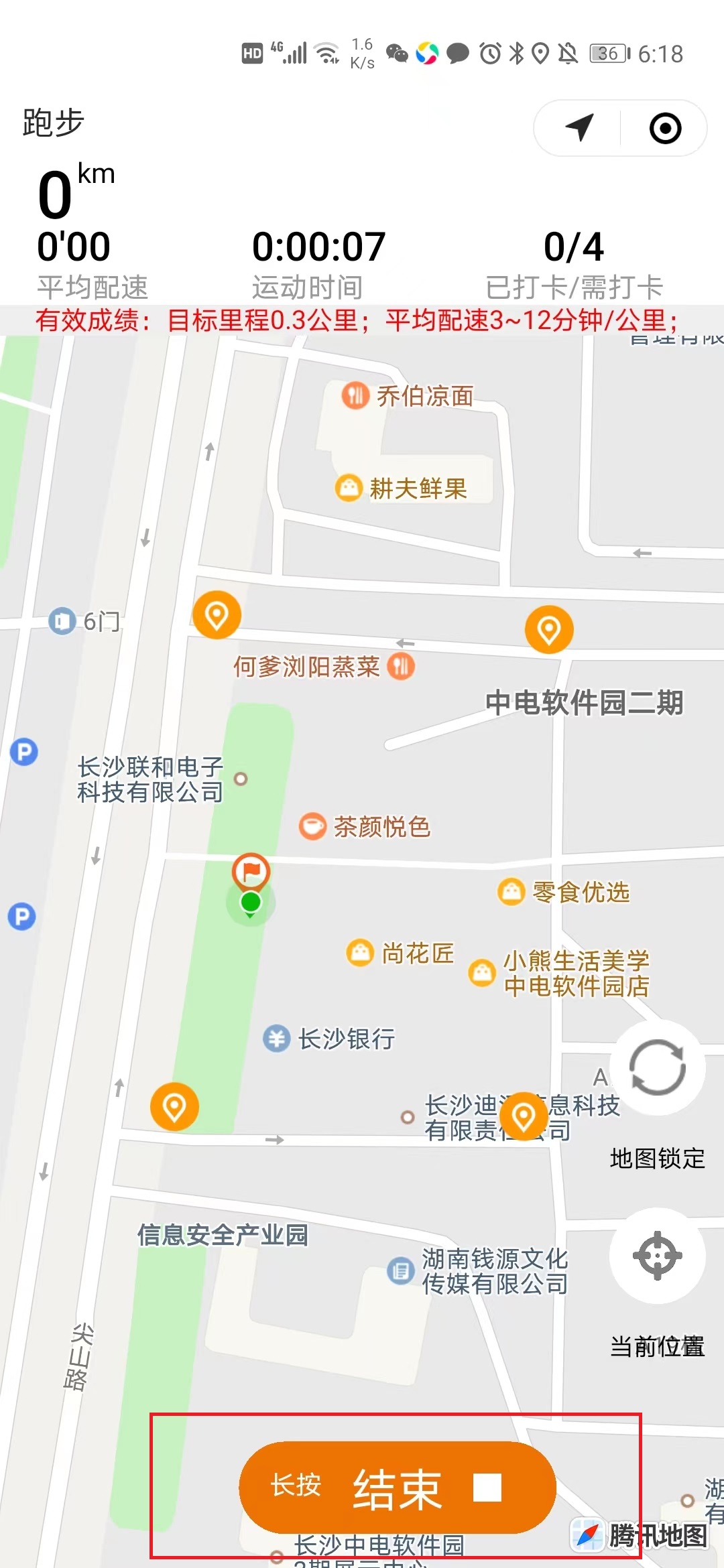Tap the orange 结束 end run button
The width and height of the screenshot is (724, 1568).
tap(398, 1488)
